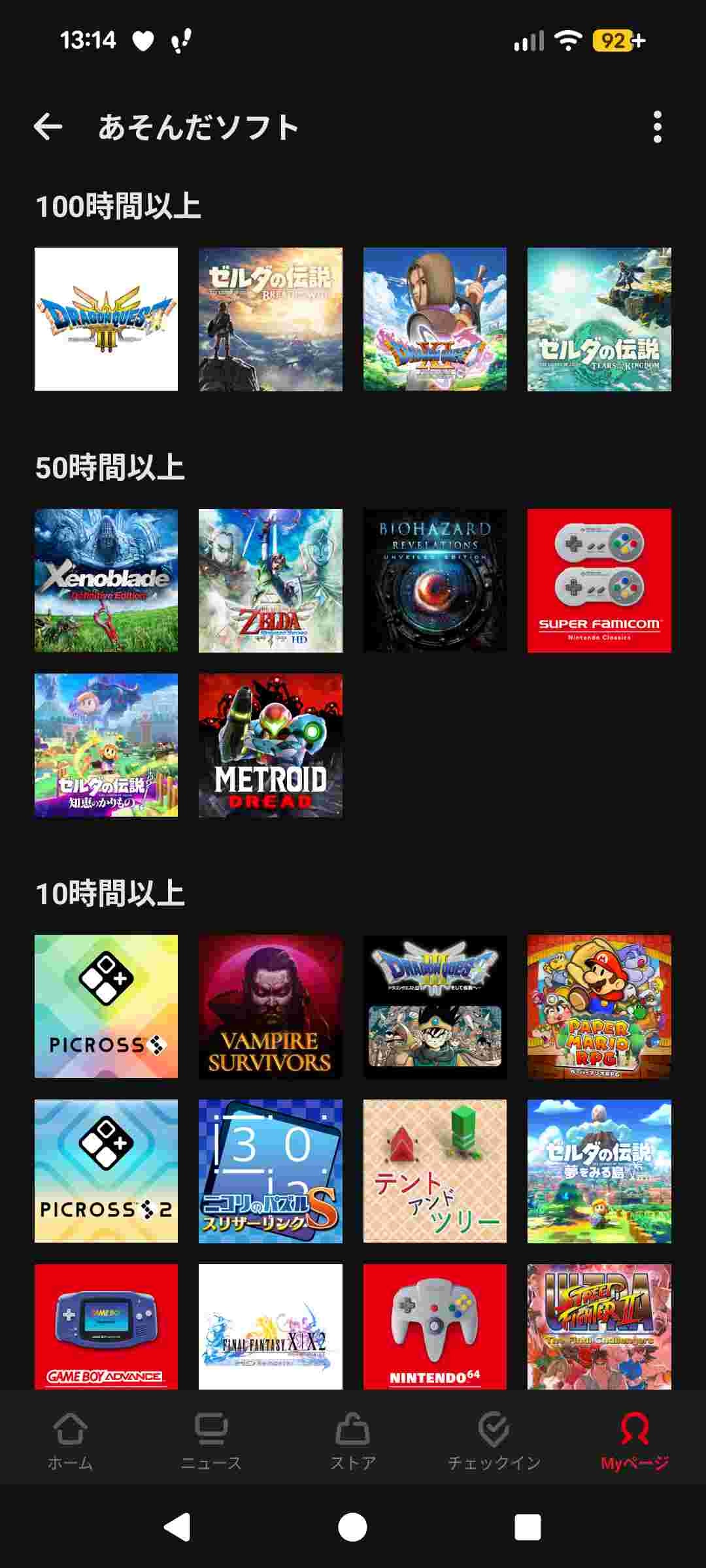
Task: Open the three-dot overflow menu
Action: click(657, 127)
